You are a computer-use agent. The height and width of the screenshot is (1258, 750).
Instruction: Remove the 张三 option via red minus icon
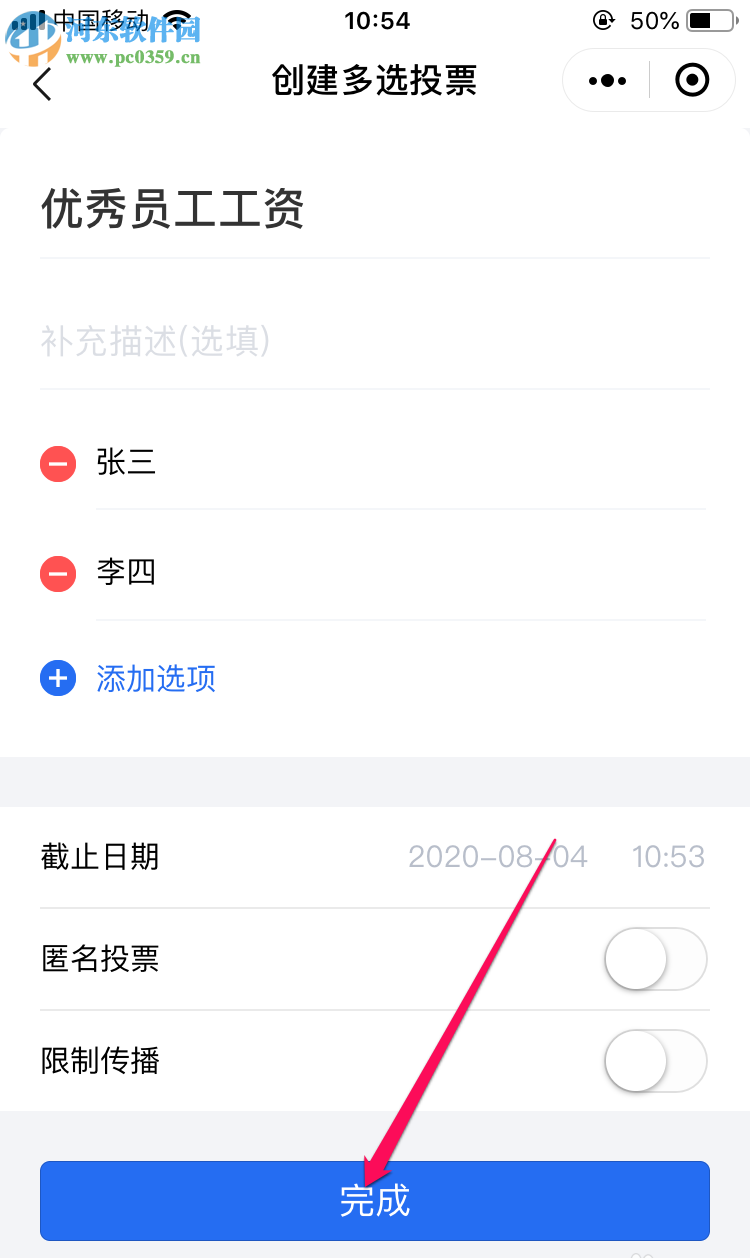[58, 463]
